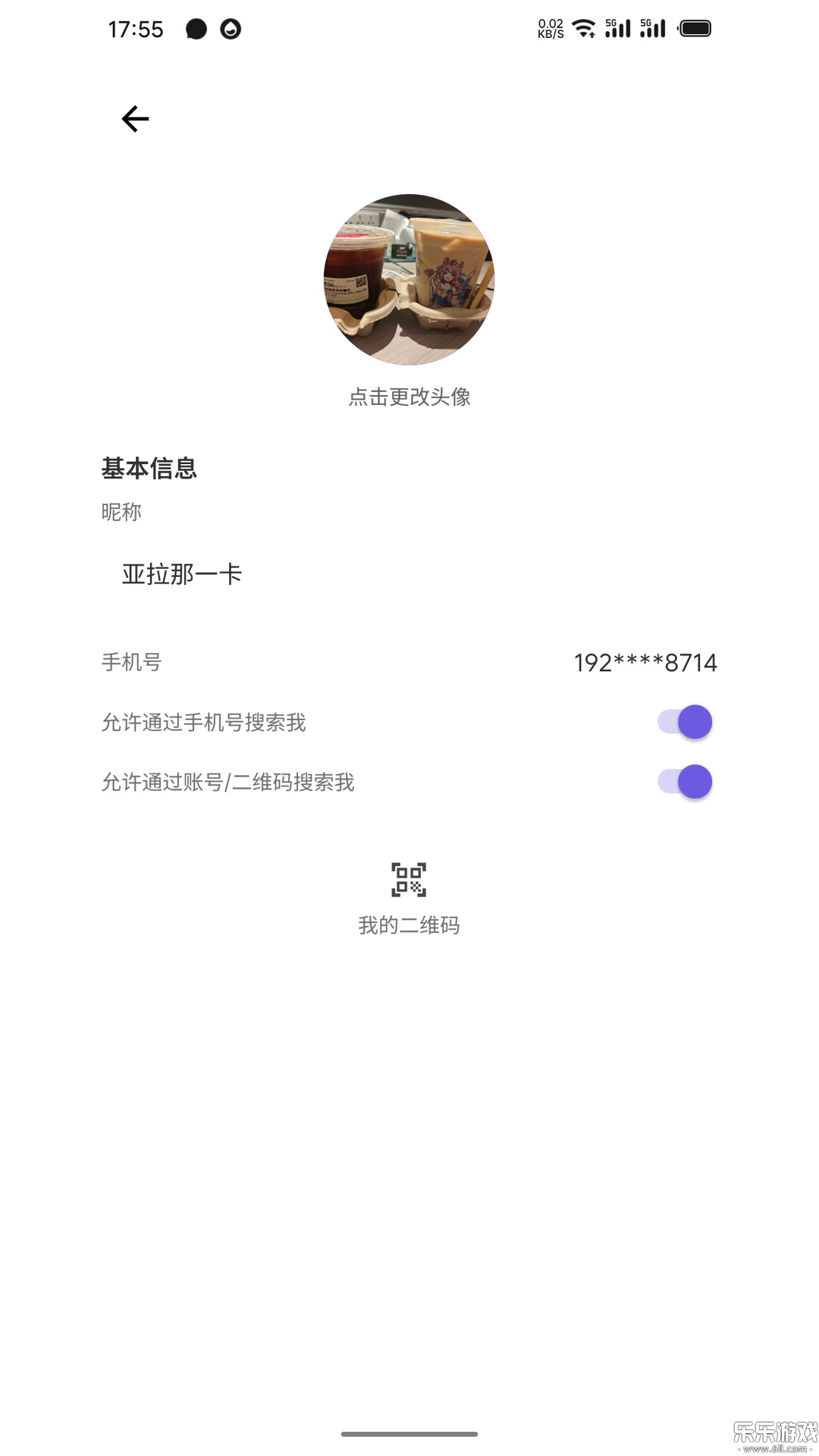Screen dimensions: 819x1456
Task: Open 我的二维码 page
Action: point(409,925)
